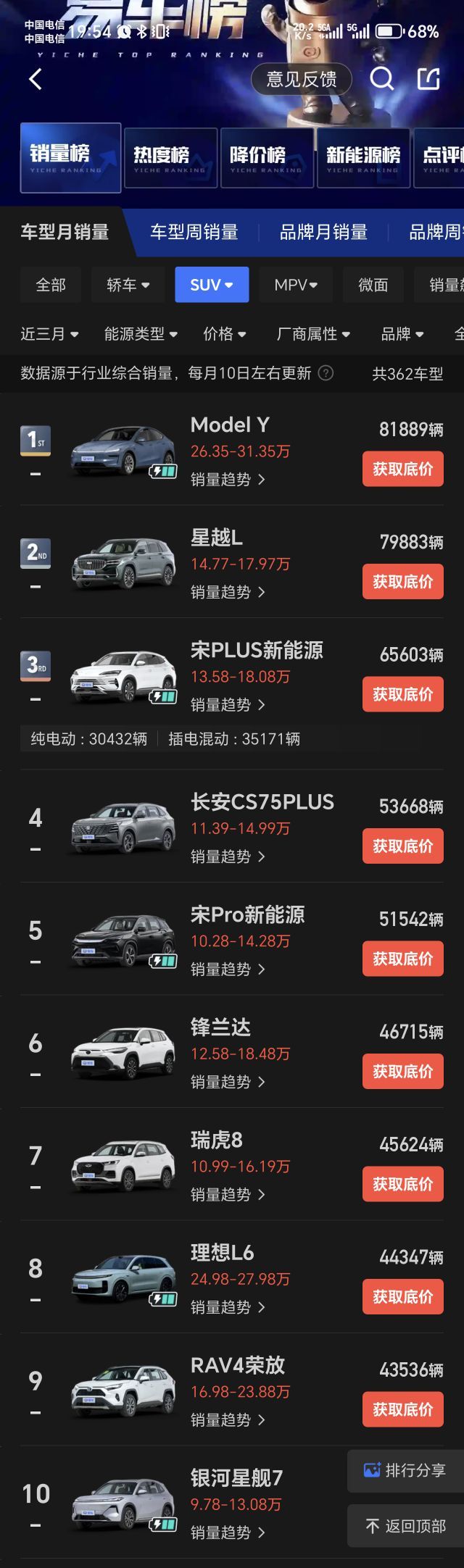Select the 车型周销量 sub-tab

pyautogui.click(x=194, y=233)
